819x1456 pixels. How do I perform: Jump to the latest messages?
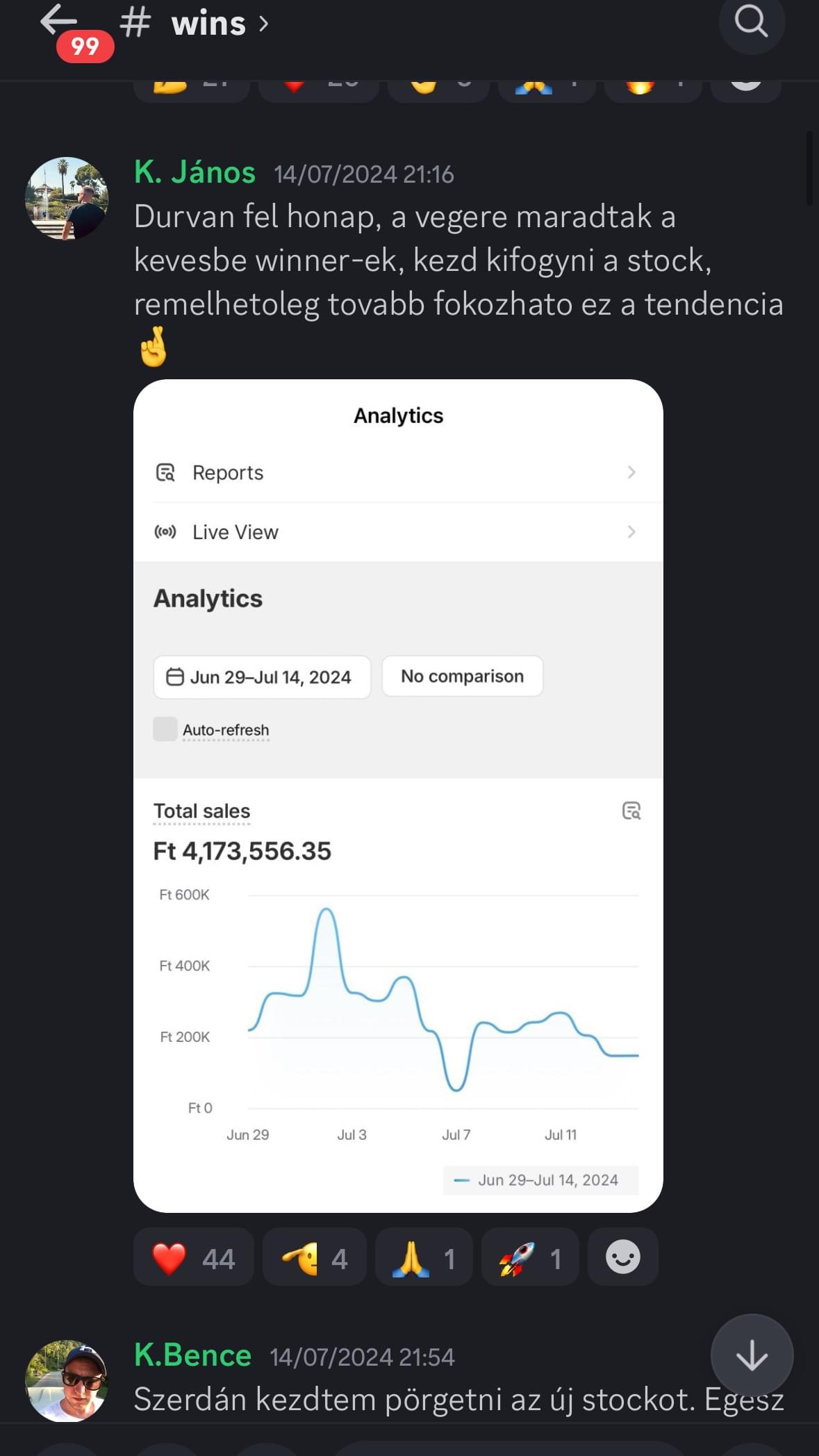752,1355
